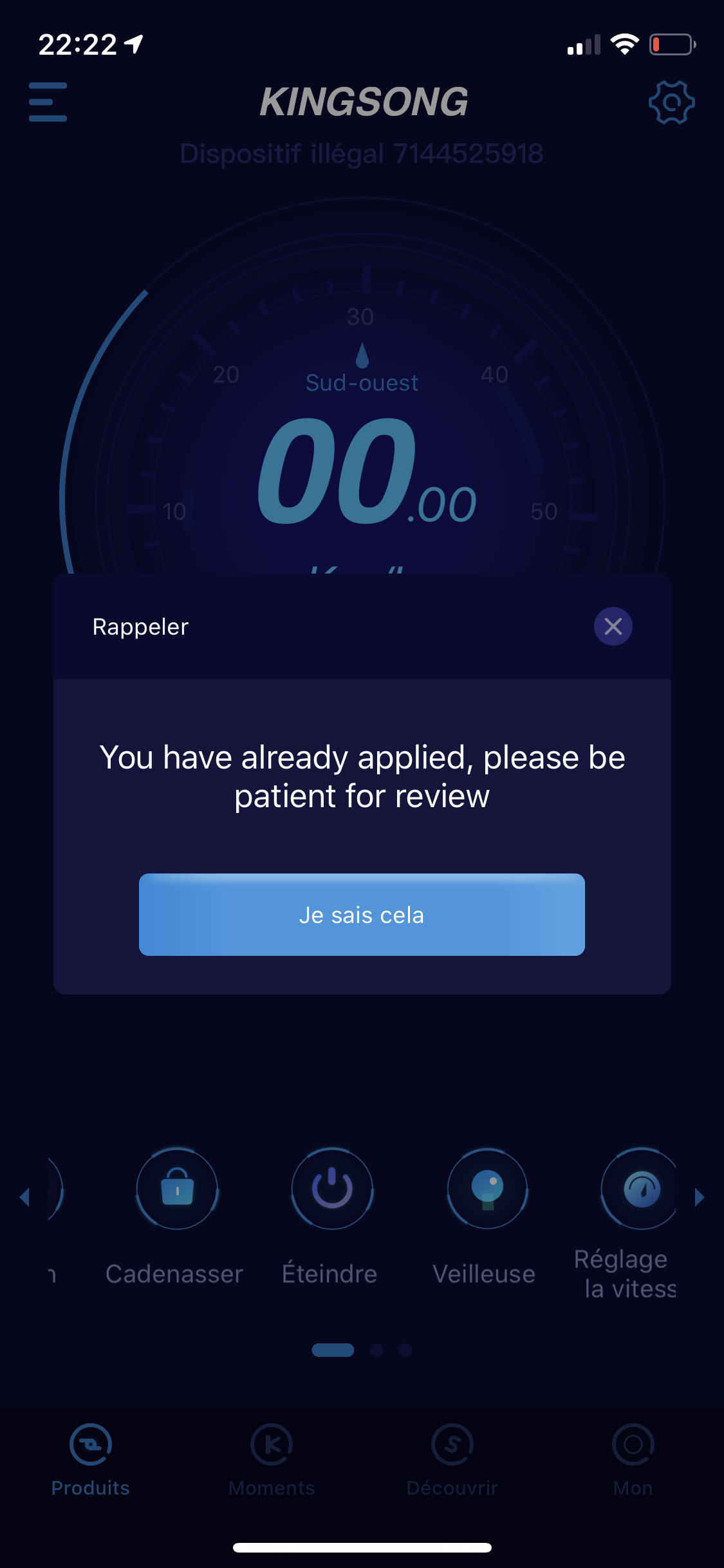Tap the Veilleuse light control
Screen dimensions: 724x1568
coord(487,1188)
